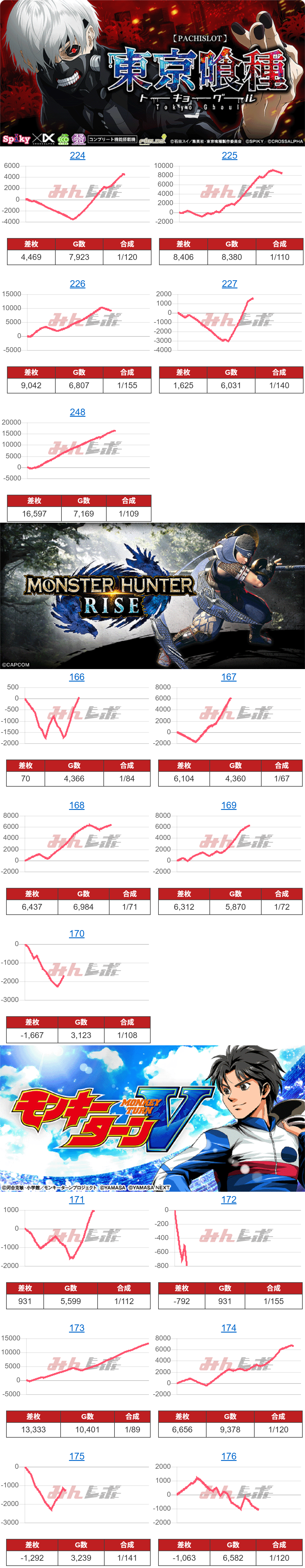305x1568 pixels.
Task: Open data for machine 175
Action: click(x=77, y=1457)
